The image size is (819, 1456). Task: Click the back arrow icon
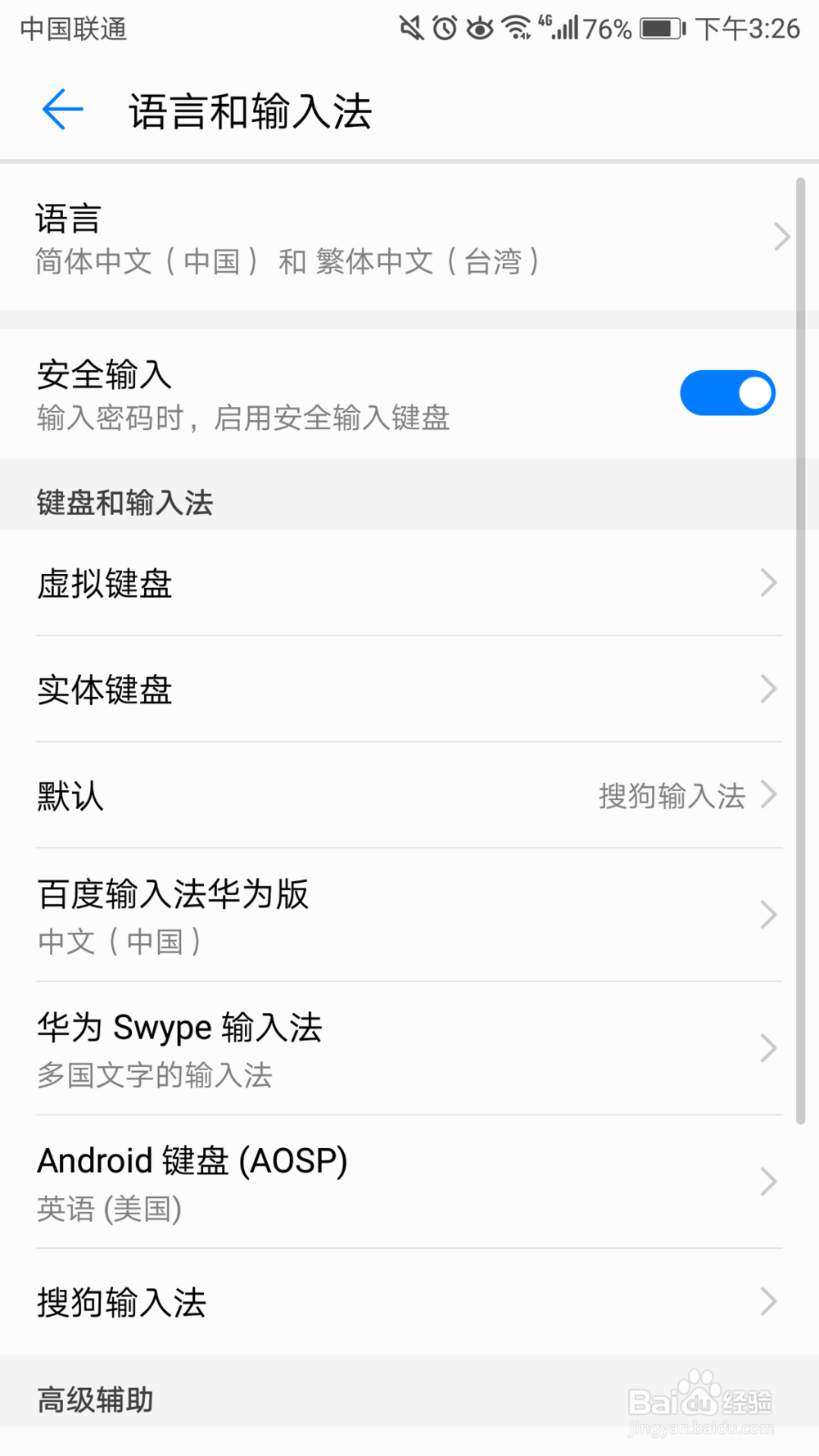pos(61,109)
